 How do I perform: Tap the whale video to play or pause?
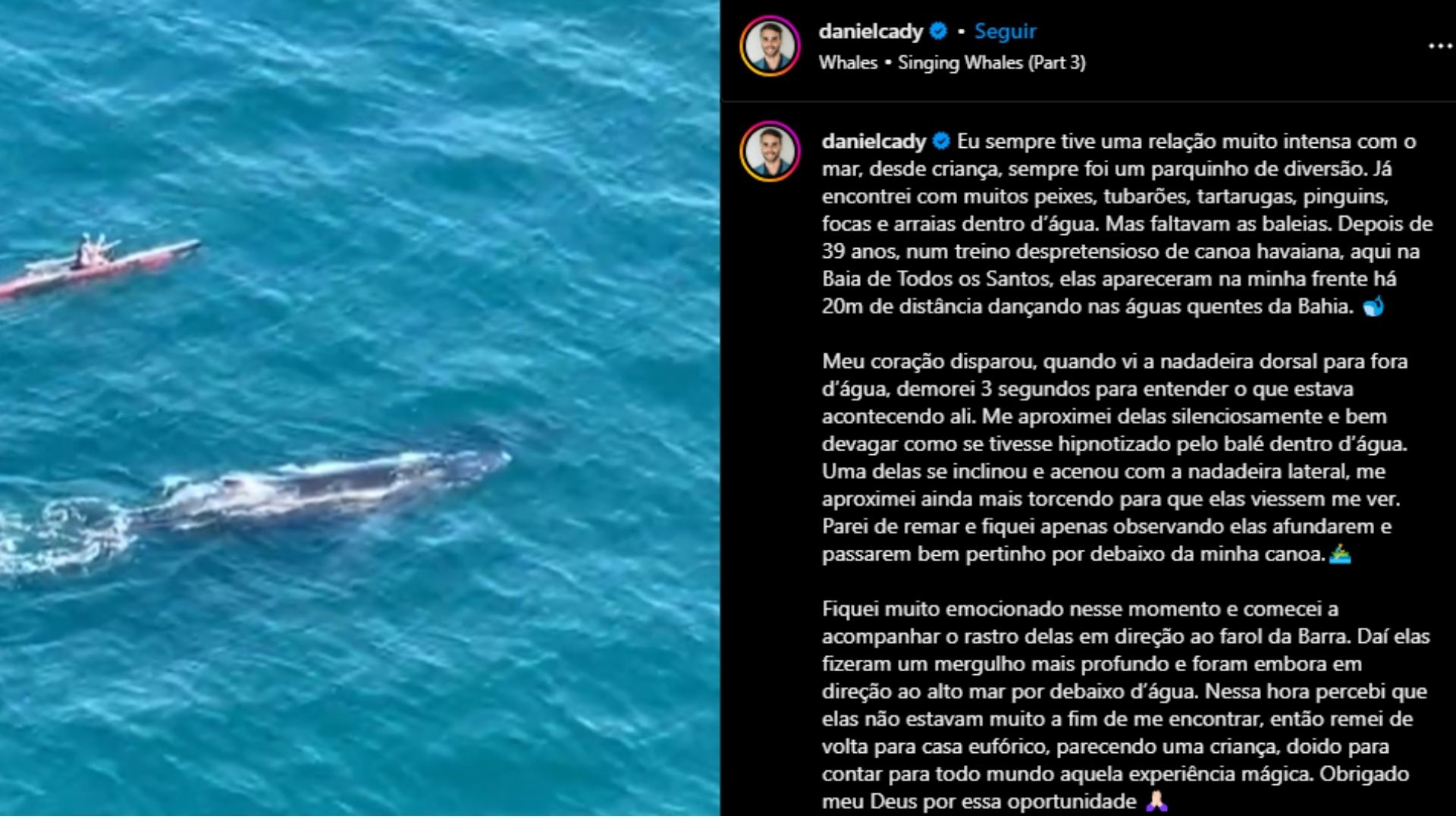click(x=359, y=409)
